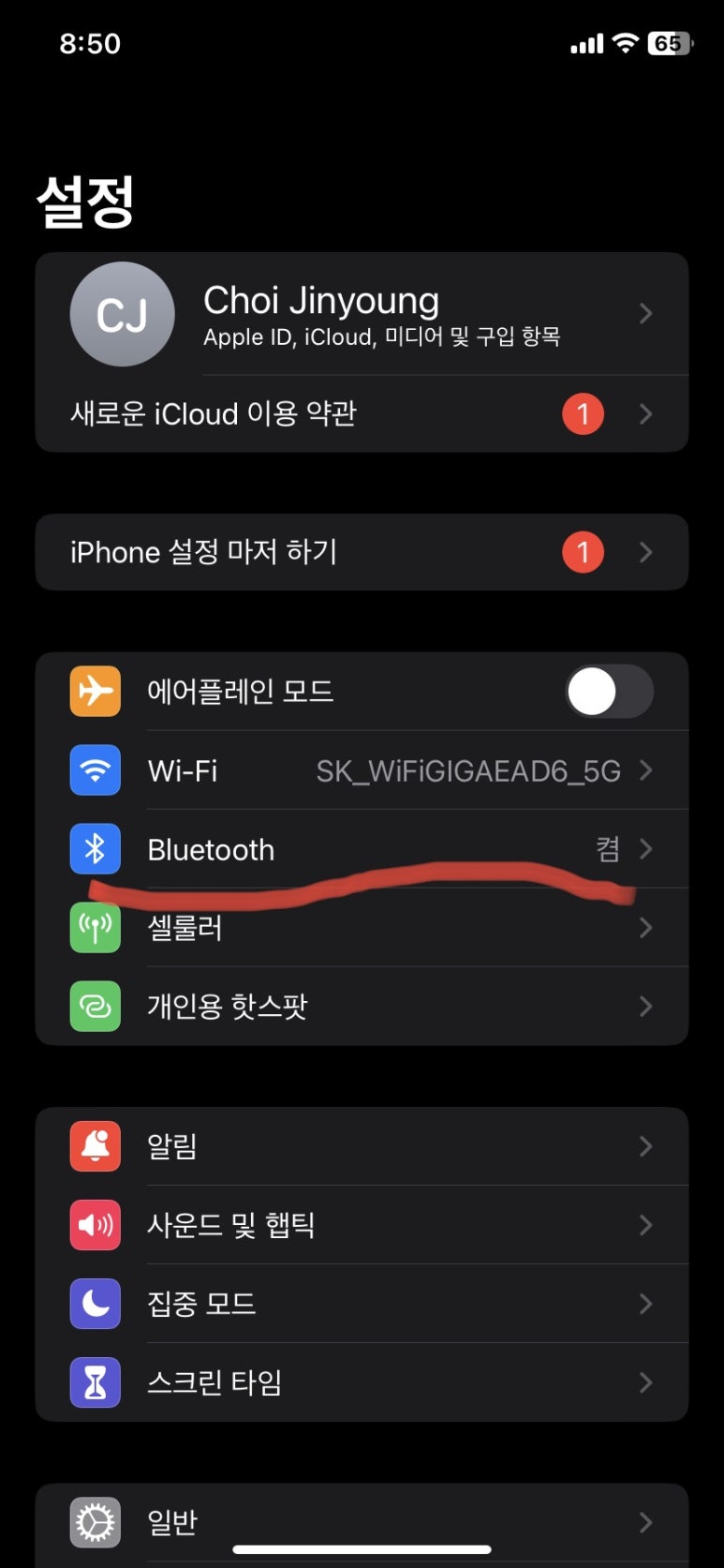Open 스크린 타임 settings

coord(362,1382)
